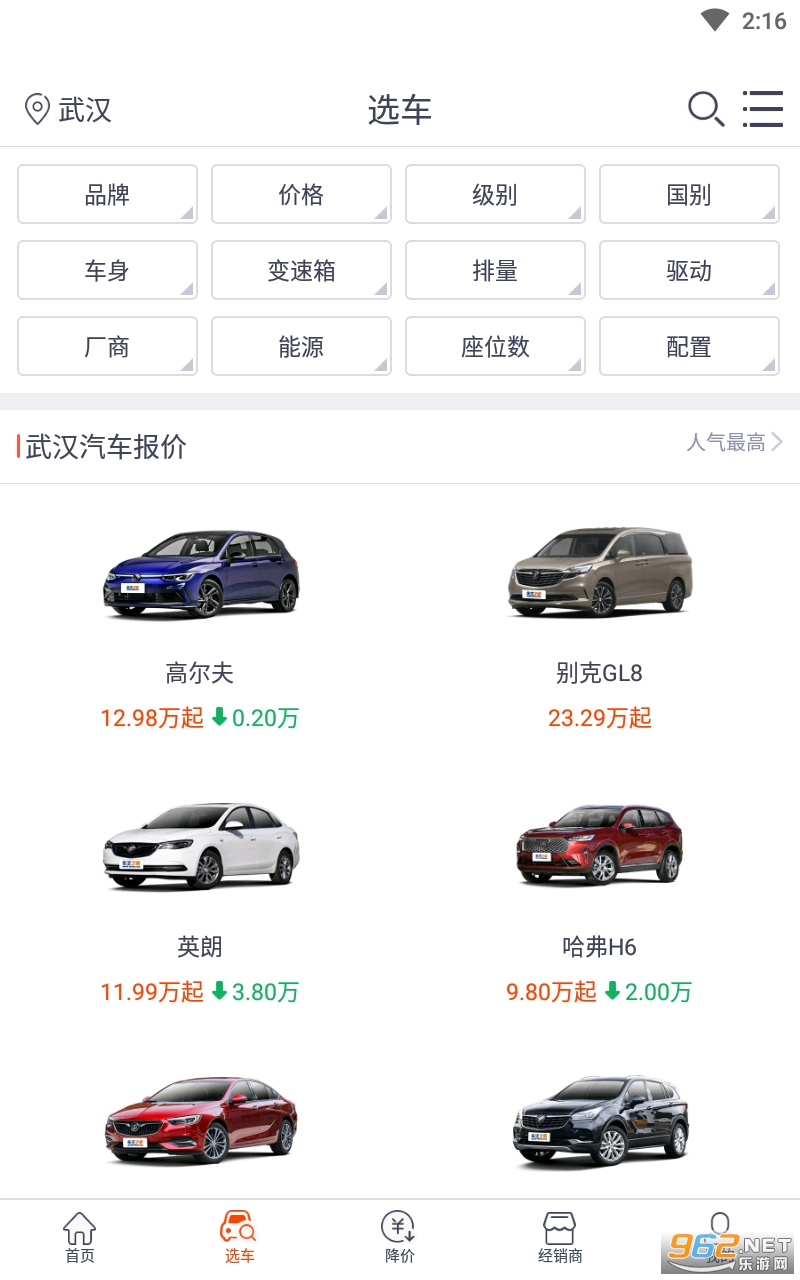Change sorting from 人气最高
The height and width of the screenshot is (1280, 800).
pos(734,442)
